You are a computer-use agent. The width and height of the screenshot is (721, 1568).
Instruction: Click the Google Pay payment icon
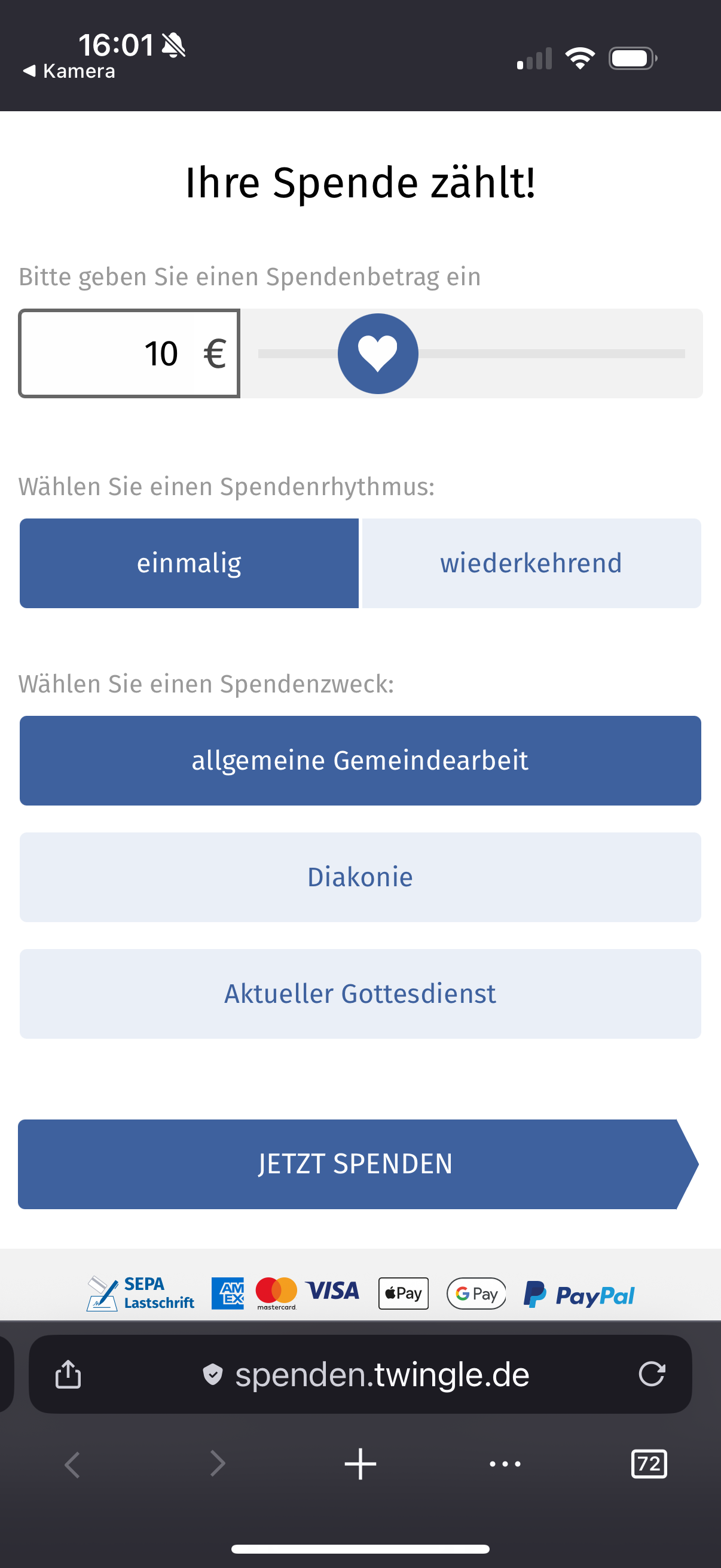pos(476,1292)
